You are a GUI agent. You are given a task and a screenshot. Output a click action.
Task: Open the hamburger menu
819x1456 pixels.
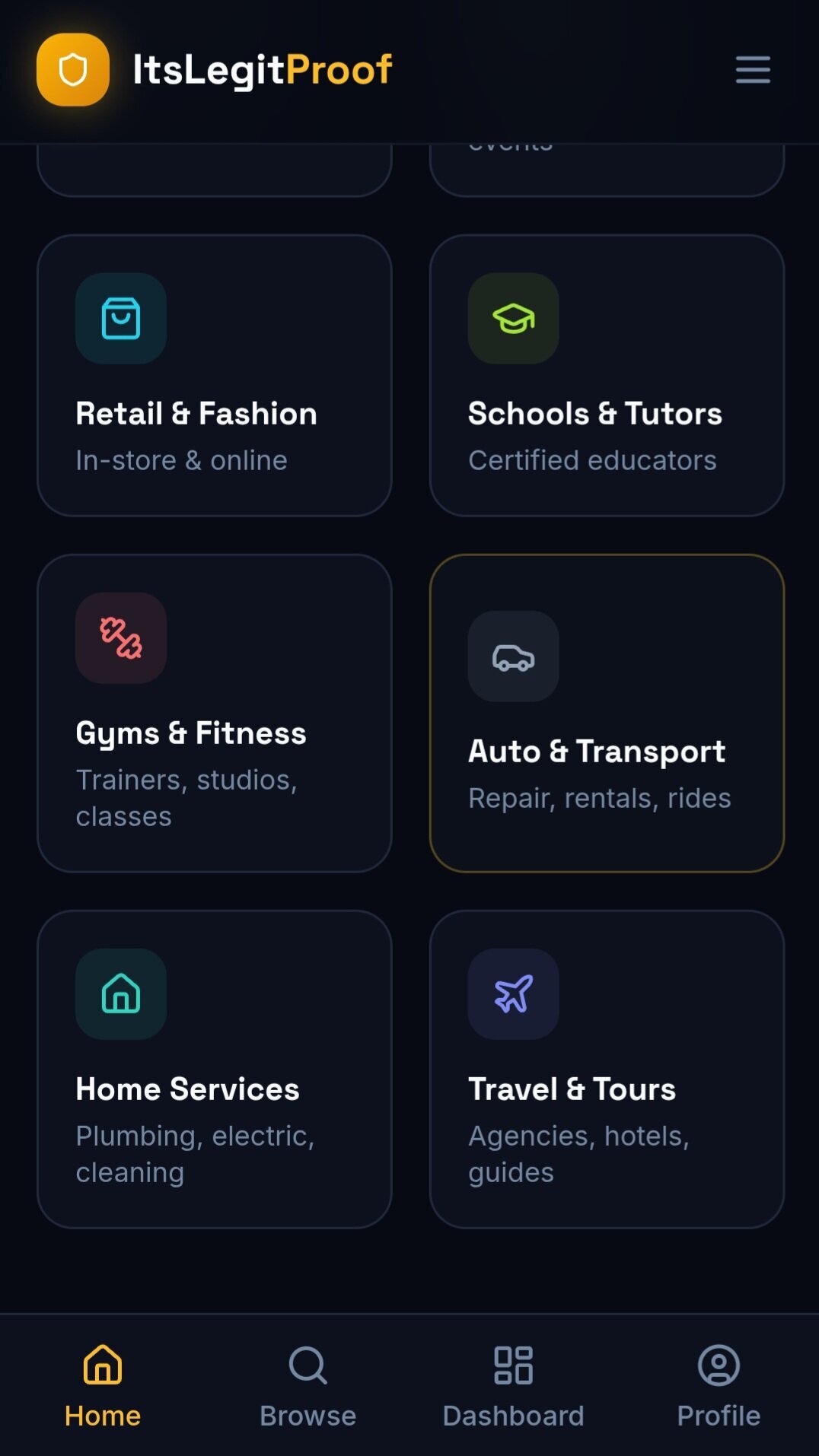click(753, 69)
